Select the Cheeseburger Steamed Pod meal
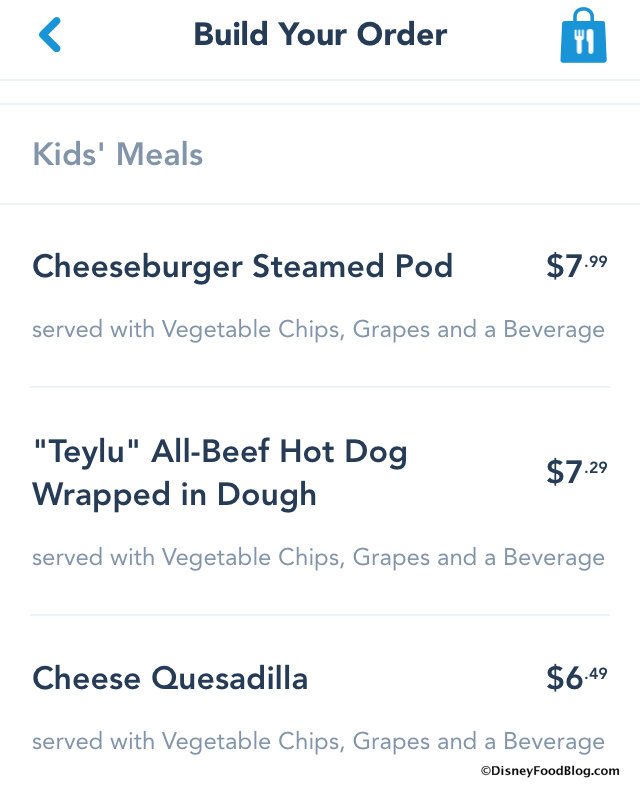Screen dimensions: 640x793 click(243, 267)
